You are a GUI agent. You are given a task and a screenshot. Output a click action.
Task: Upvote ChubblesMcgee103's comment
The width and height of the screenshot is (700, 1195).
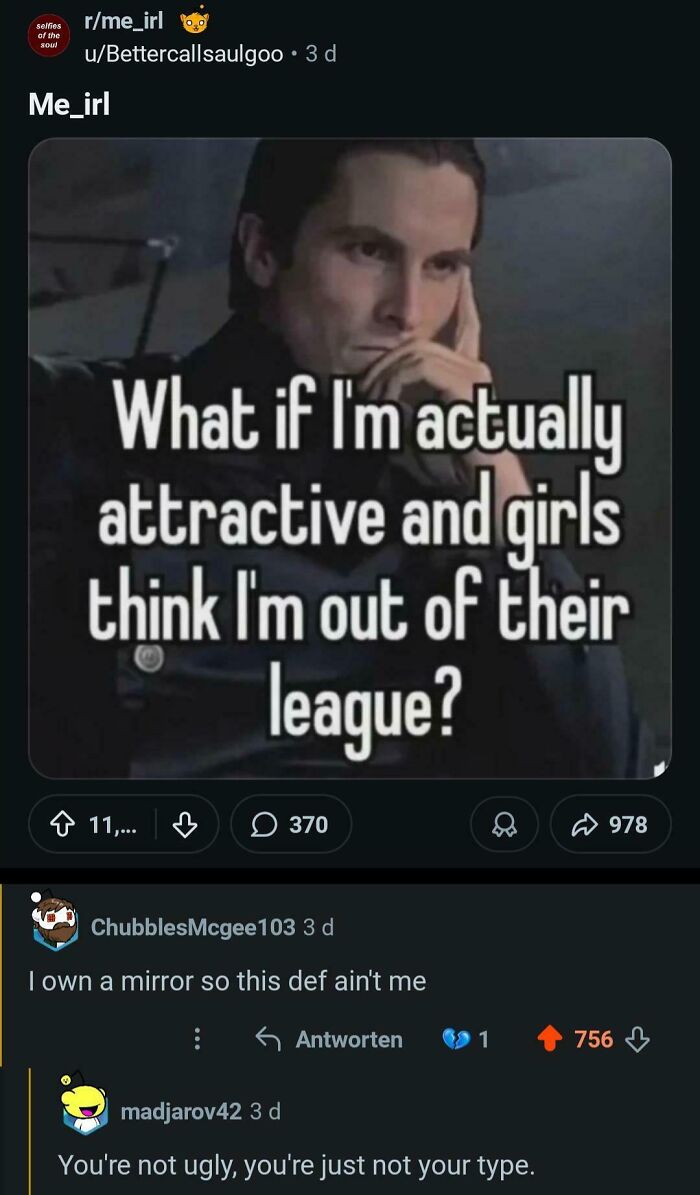[551, 1039]
